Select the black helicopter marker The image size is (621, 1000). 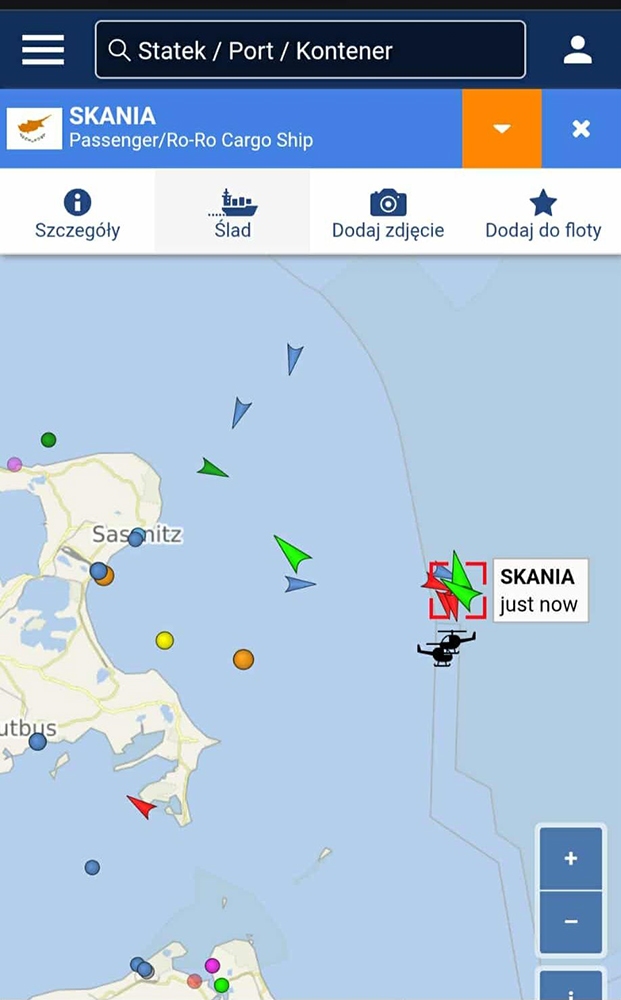pos(445,648)
